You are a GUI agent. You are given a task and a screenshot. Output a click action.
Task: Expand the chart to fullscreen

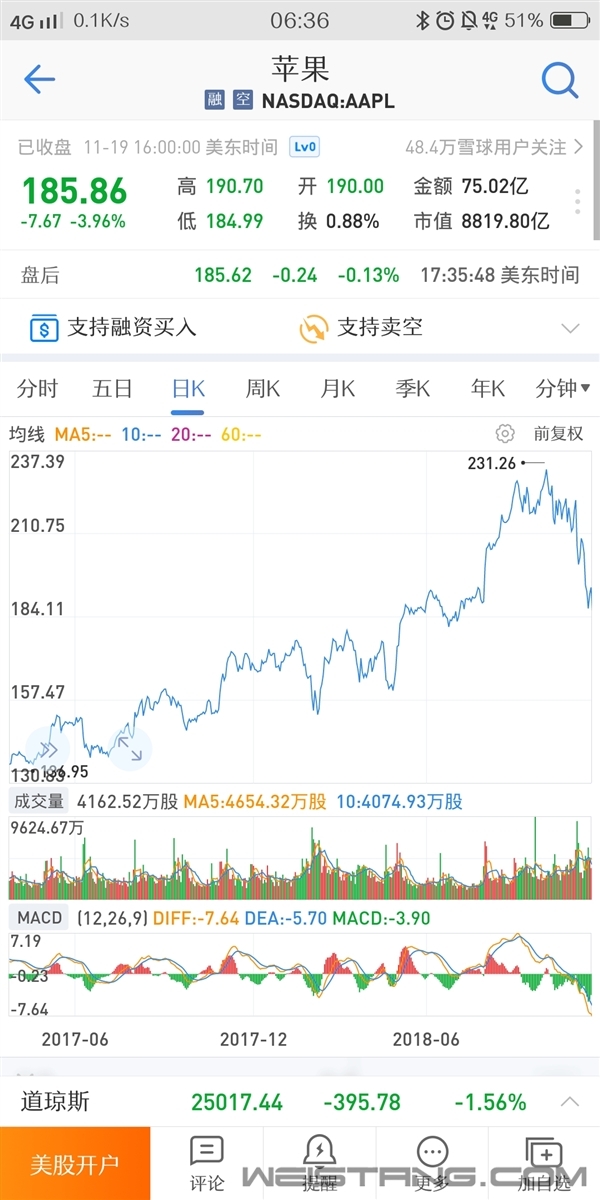[x=129, y=748]
